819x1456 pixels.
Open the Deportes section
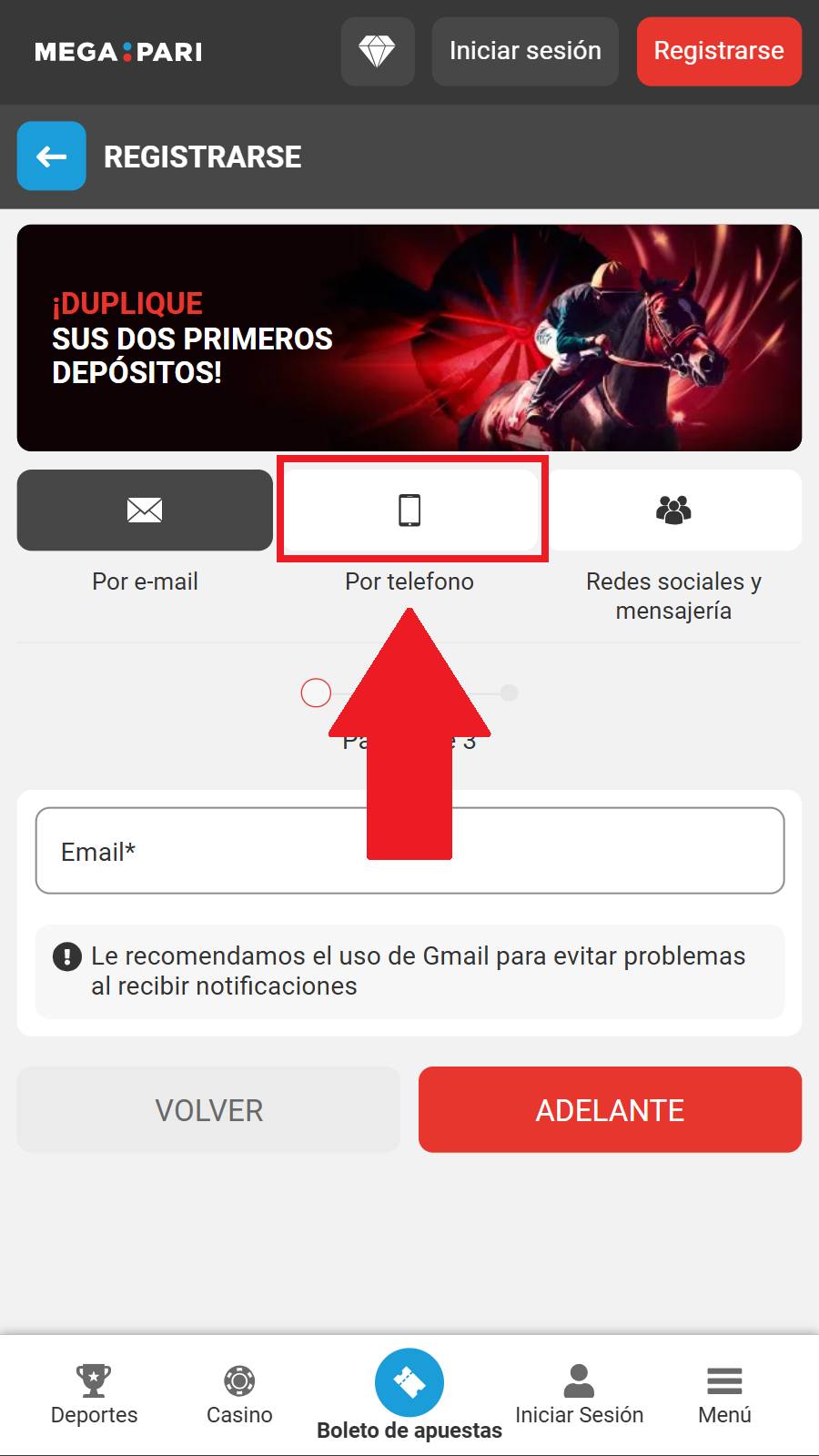(94, 1393)
